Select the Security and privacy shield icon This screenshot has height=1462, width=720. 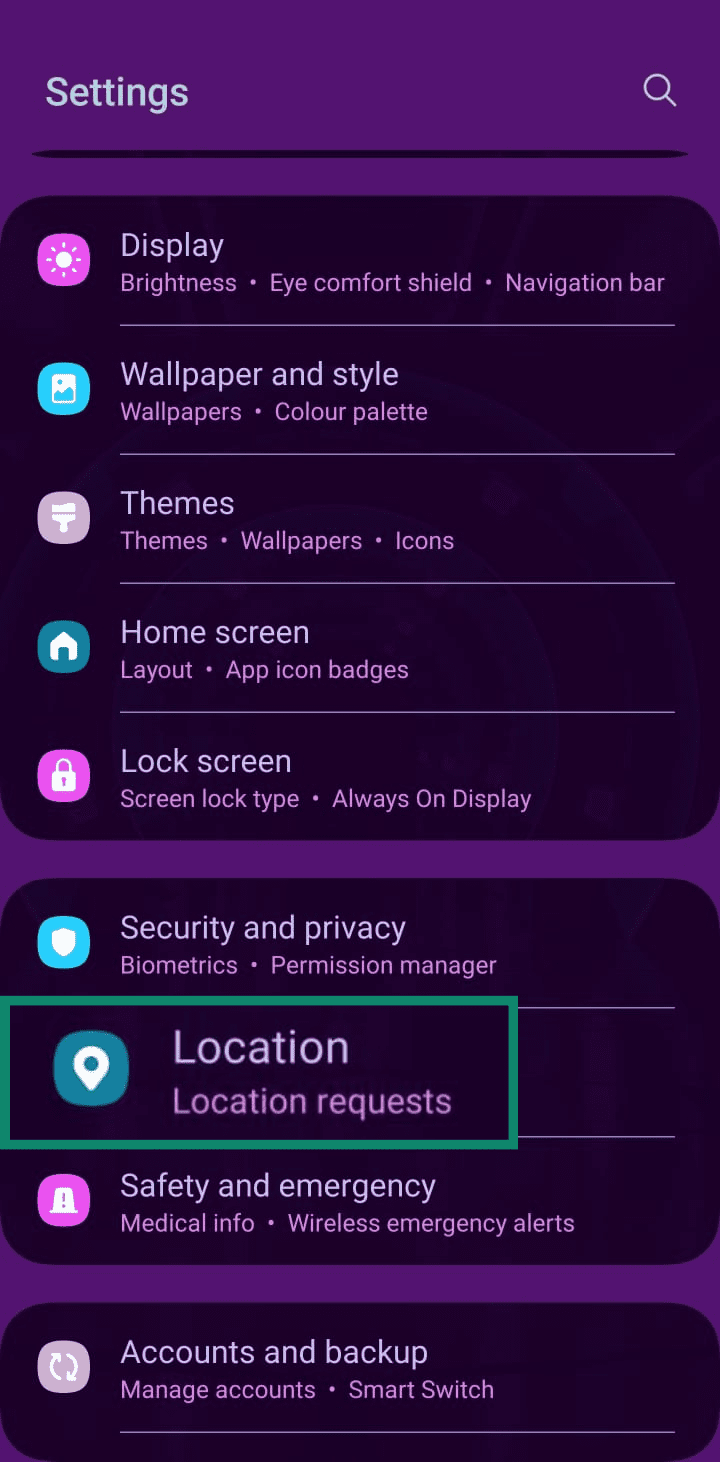pyautogui.click(x=63, y=942)
